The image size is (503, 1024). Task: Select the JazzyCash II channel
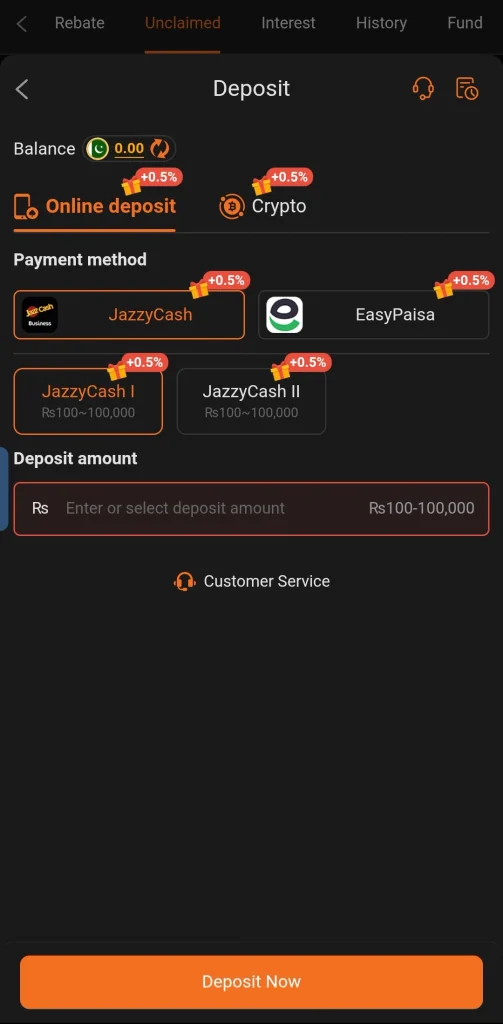(252, 401)
